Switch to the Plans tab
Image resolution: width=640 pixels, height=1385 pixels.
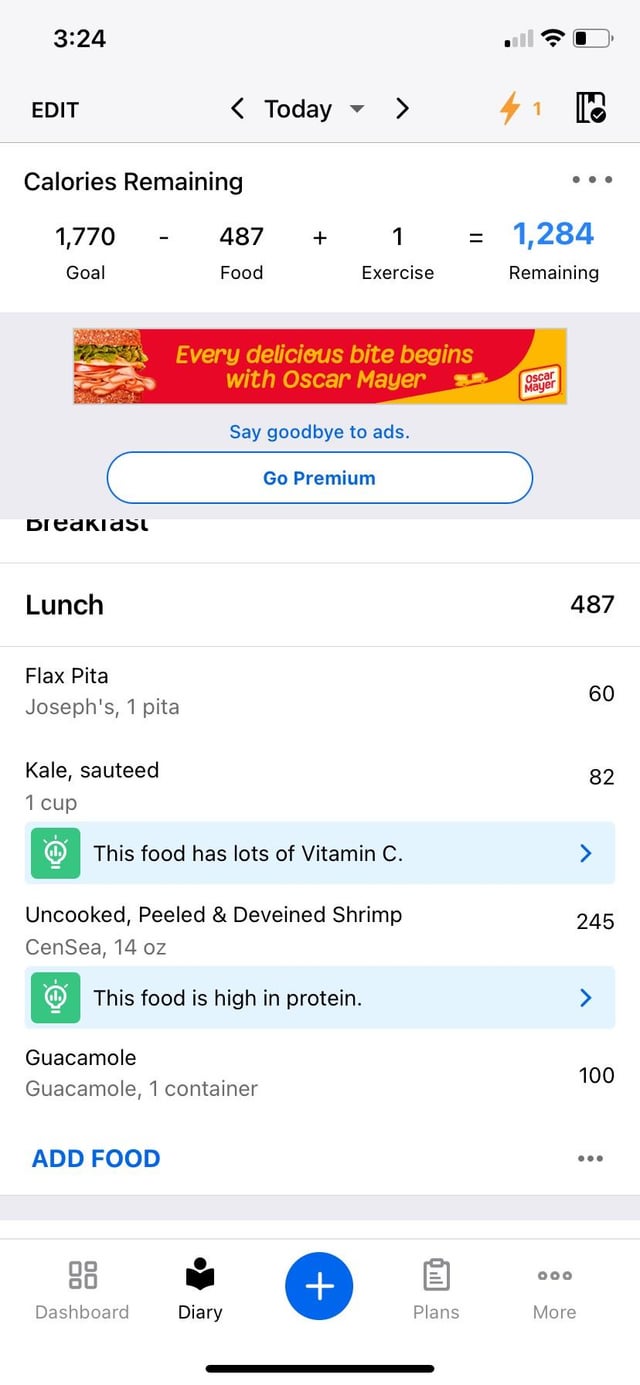436,1289
